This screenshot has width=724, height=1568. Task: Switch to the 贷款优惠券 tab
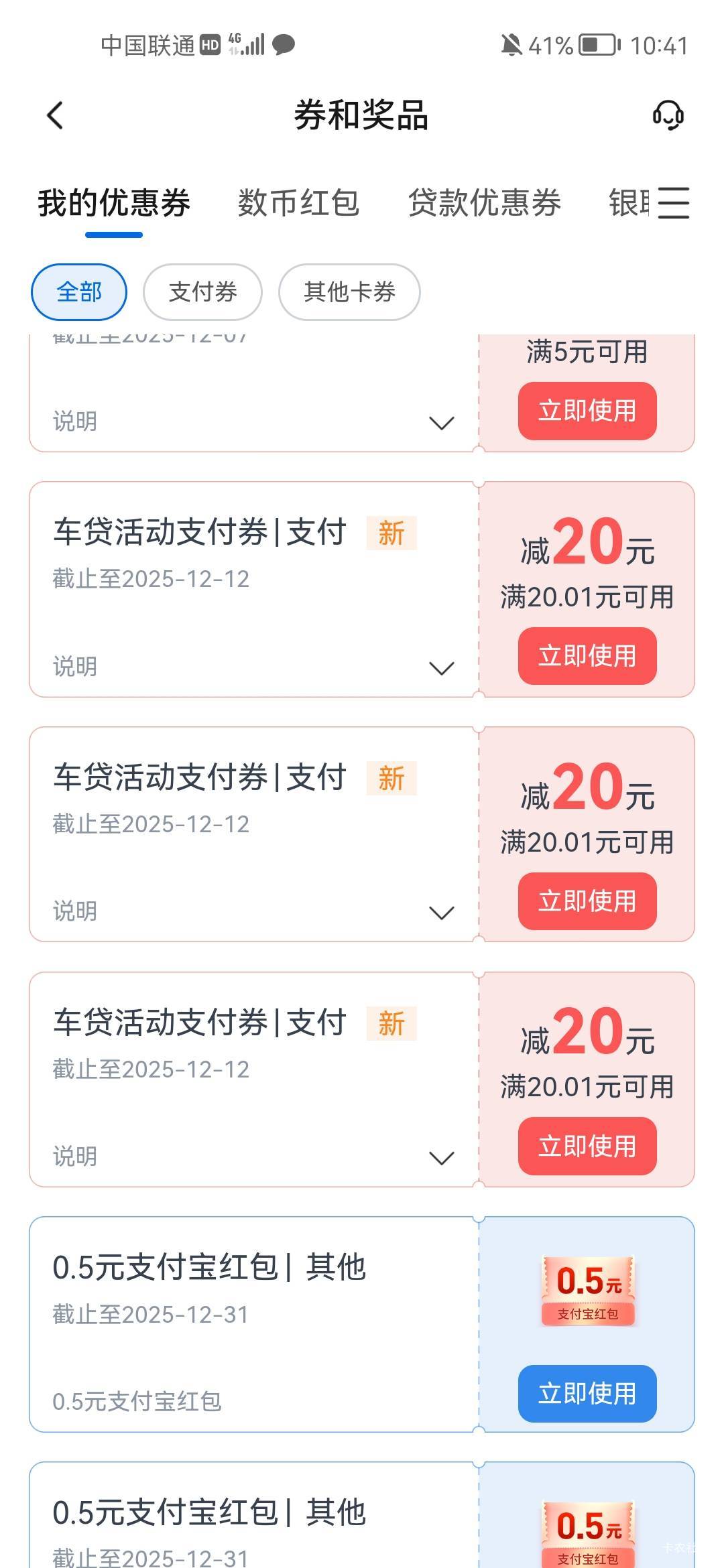[x=484, y=203]
